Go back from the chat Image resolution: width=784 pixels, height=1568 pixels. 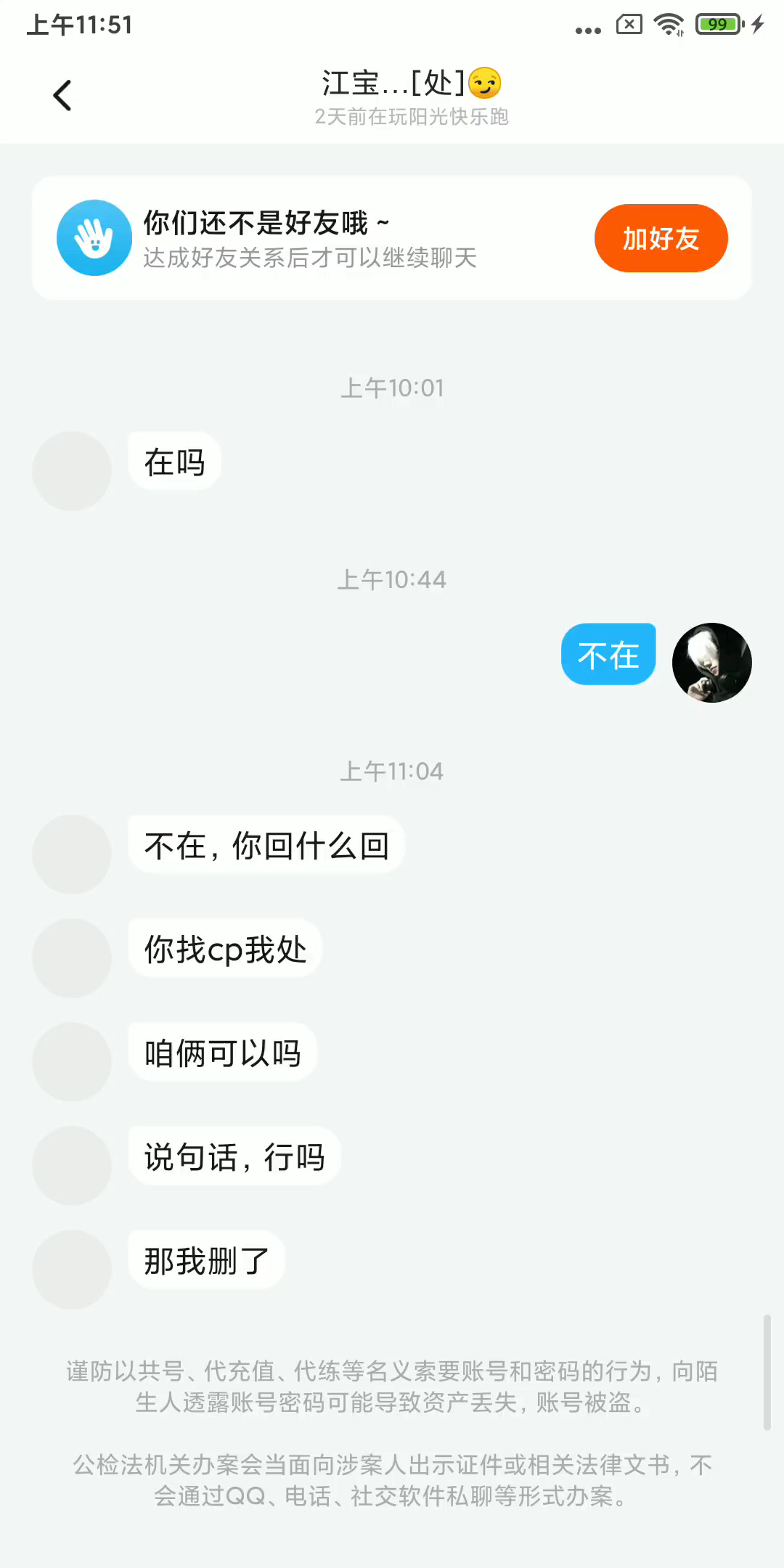(63, 95)
